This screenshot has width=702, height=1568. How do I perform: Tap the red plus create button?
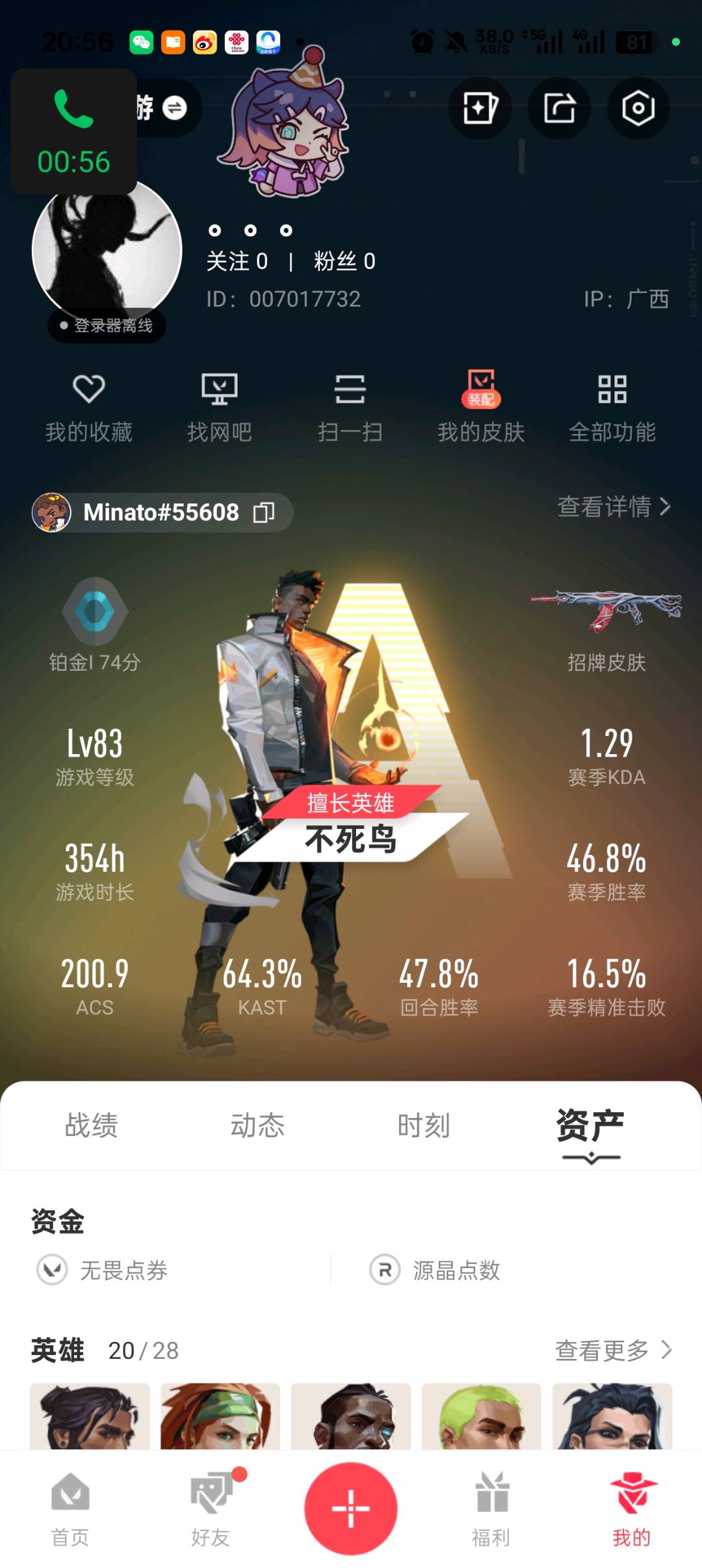point(351,1508)
